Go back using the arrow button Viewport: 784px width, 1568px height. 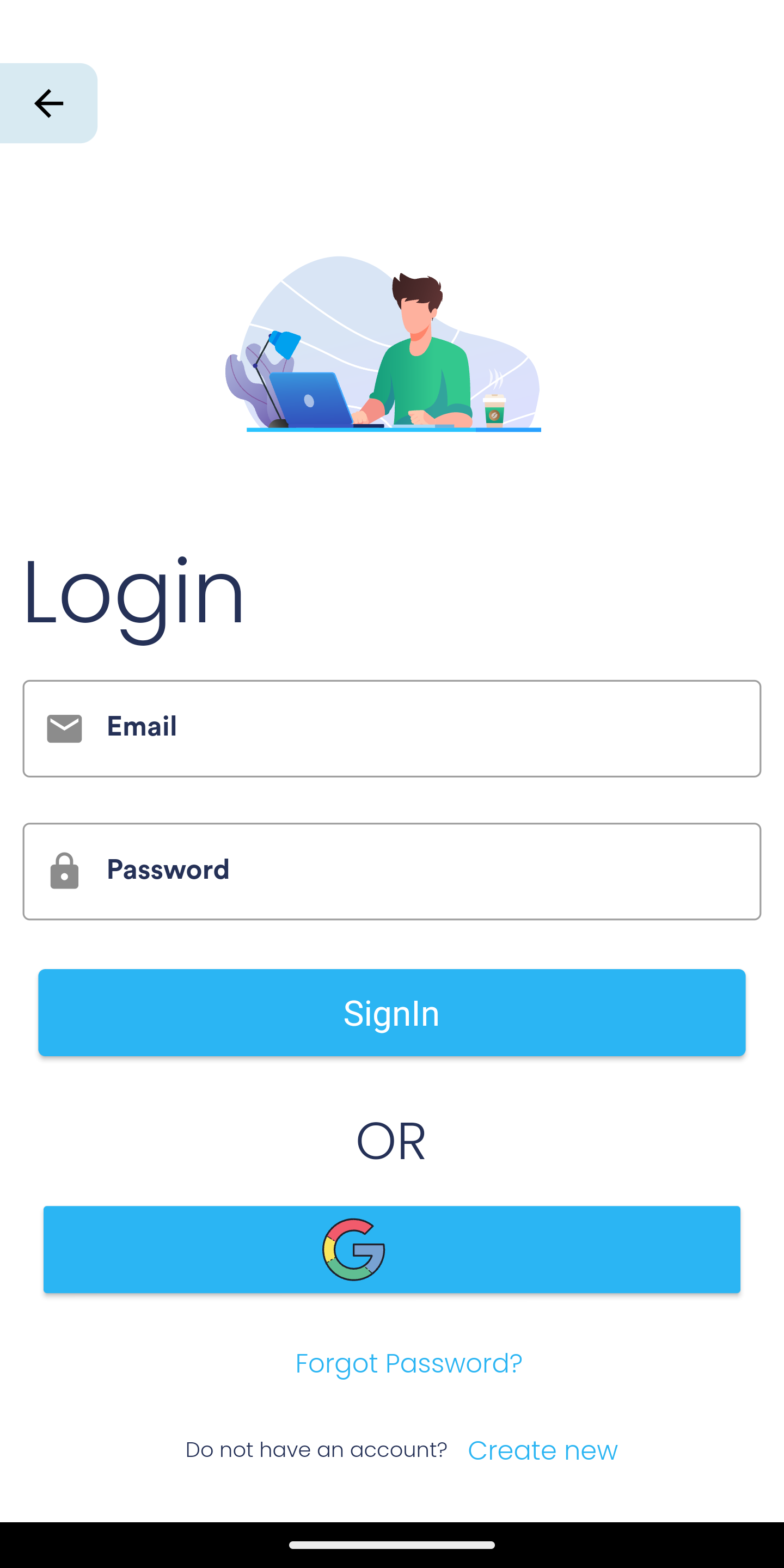coord(48,103)
